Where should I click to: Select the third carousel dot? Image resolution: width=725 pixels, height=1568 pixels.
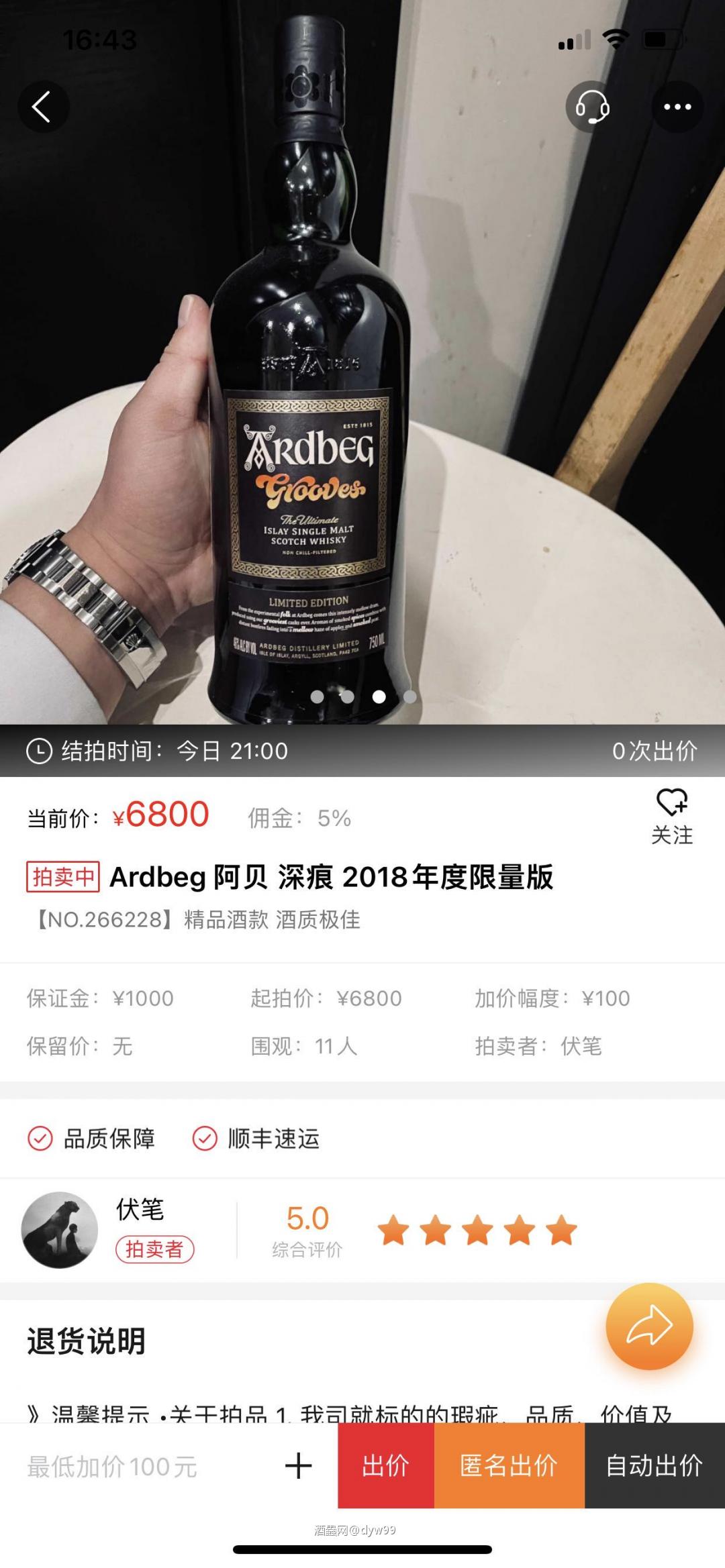click(379, 697)
